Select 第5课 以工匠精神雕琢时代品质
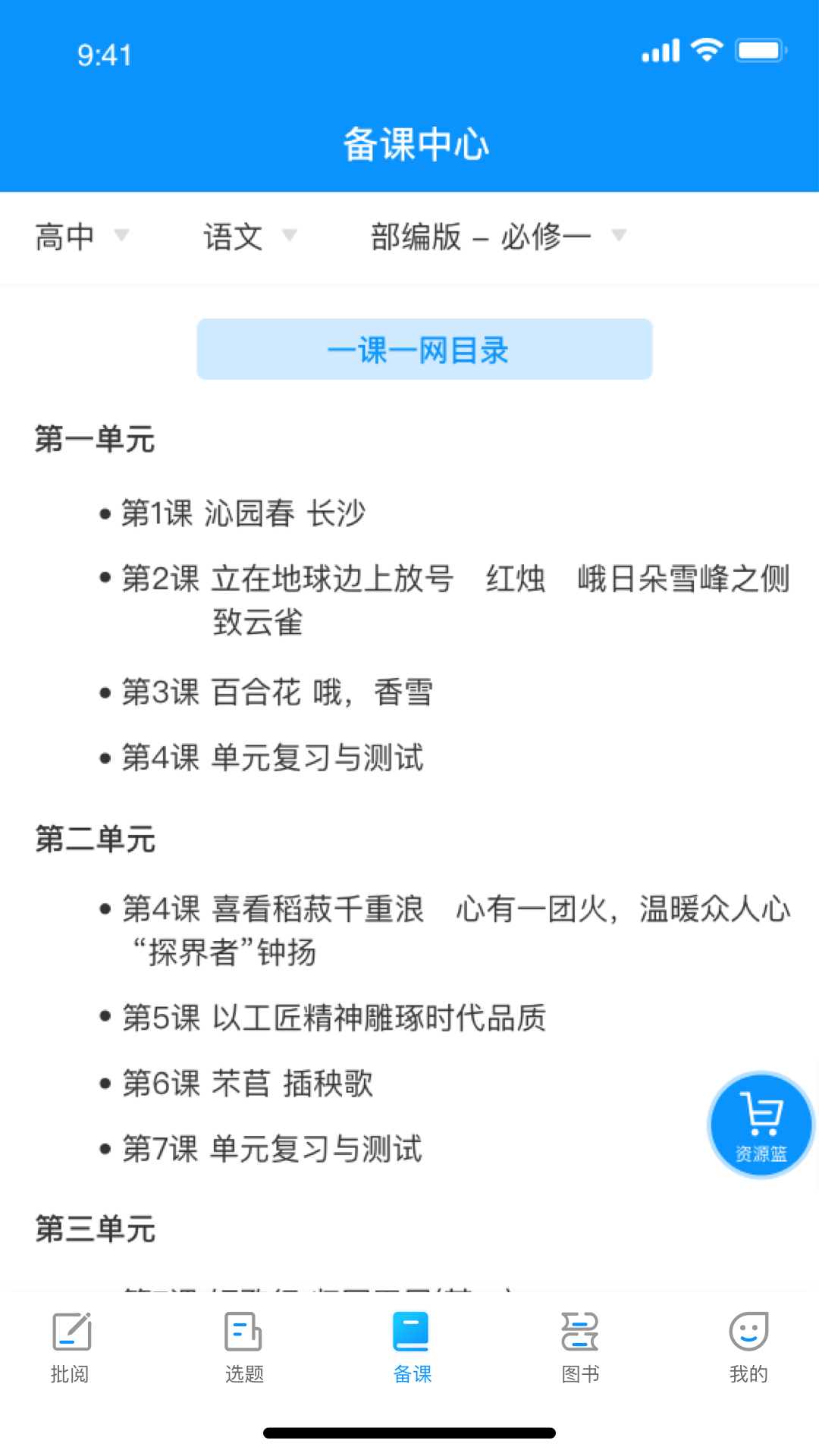 [336, 1017]
